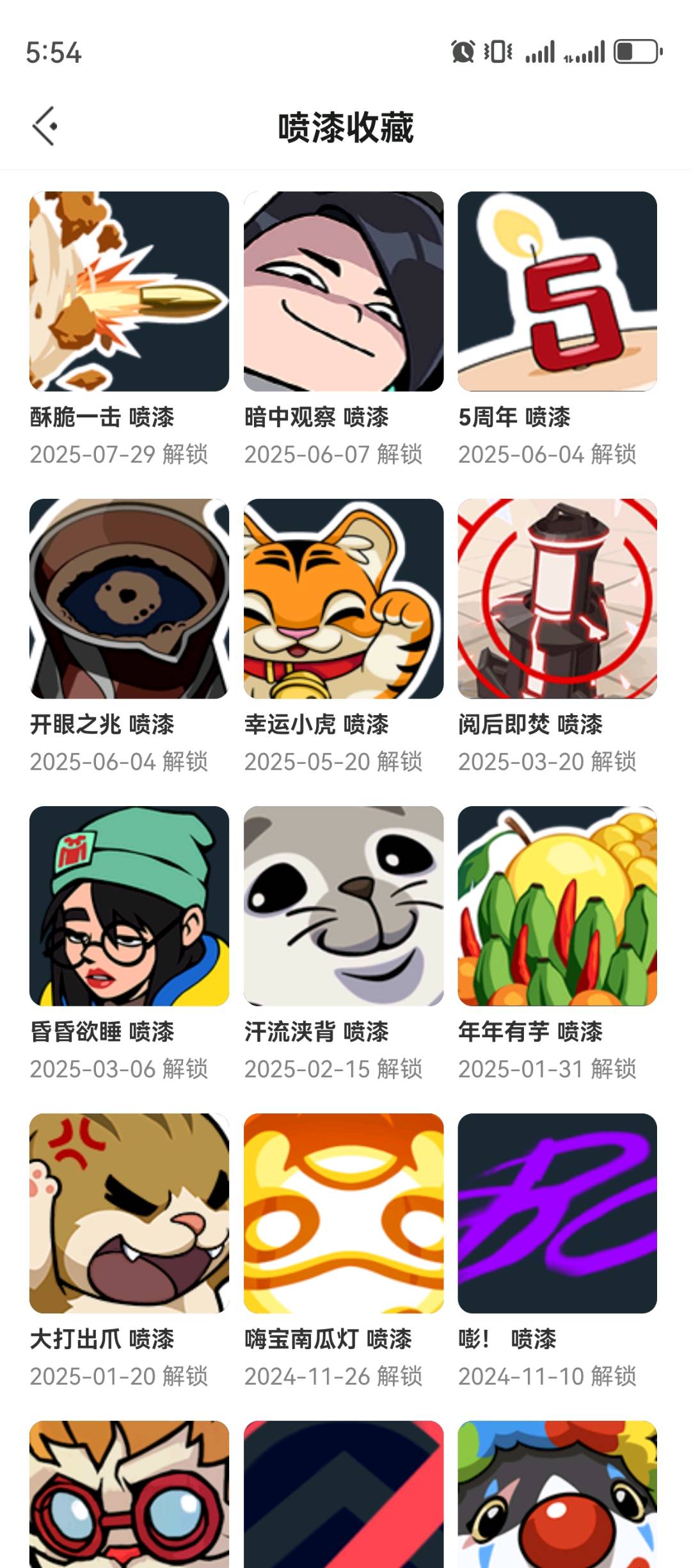This screenshot has width=691, height=1568.
Task: View the 阅后即焚 spray details
Action: (x=557, y=599)
